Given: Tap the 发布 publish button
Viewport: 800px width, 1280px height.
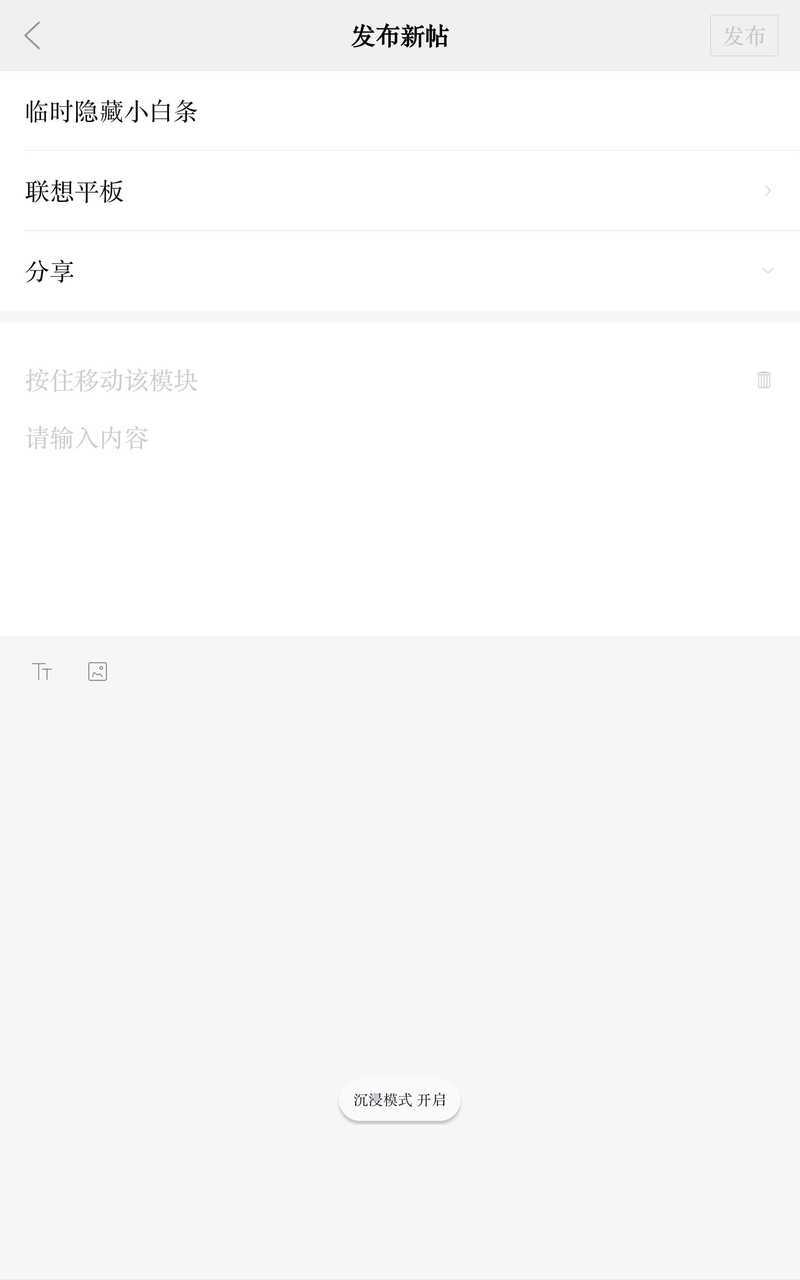Looking at the screenshot, I should pyautogui.click(x=744, y=36).
